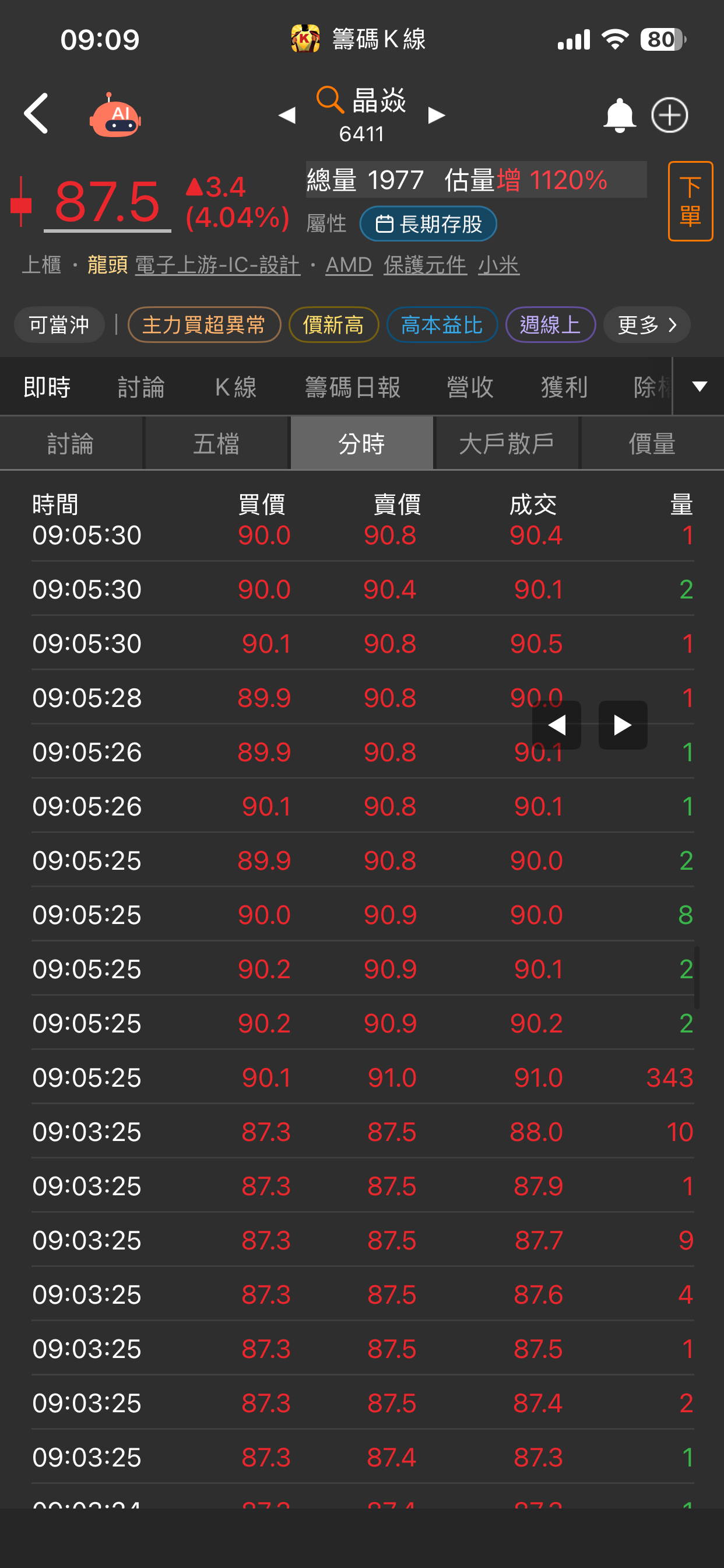Open the 電子上游-IC-設計 category link

[x=217, y=265]
